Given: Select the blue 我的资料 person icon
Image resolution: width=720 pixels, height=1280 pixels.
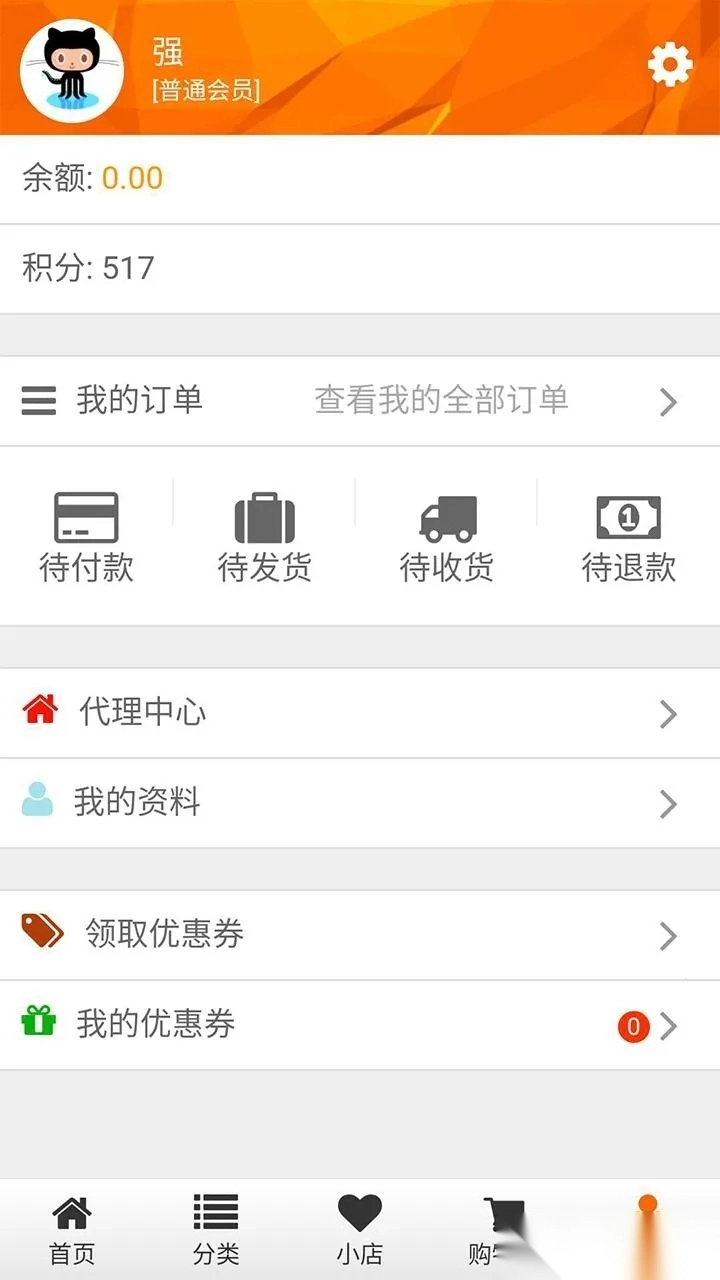Looking at the screenshot, I should (x=38, y=801).
